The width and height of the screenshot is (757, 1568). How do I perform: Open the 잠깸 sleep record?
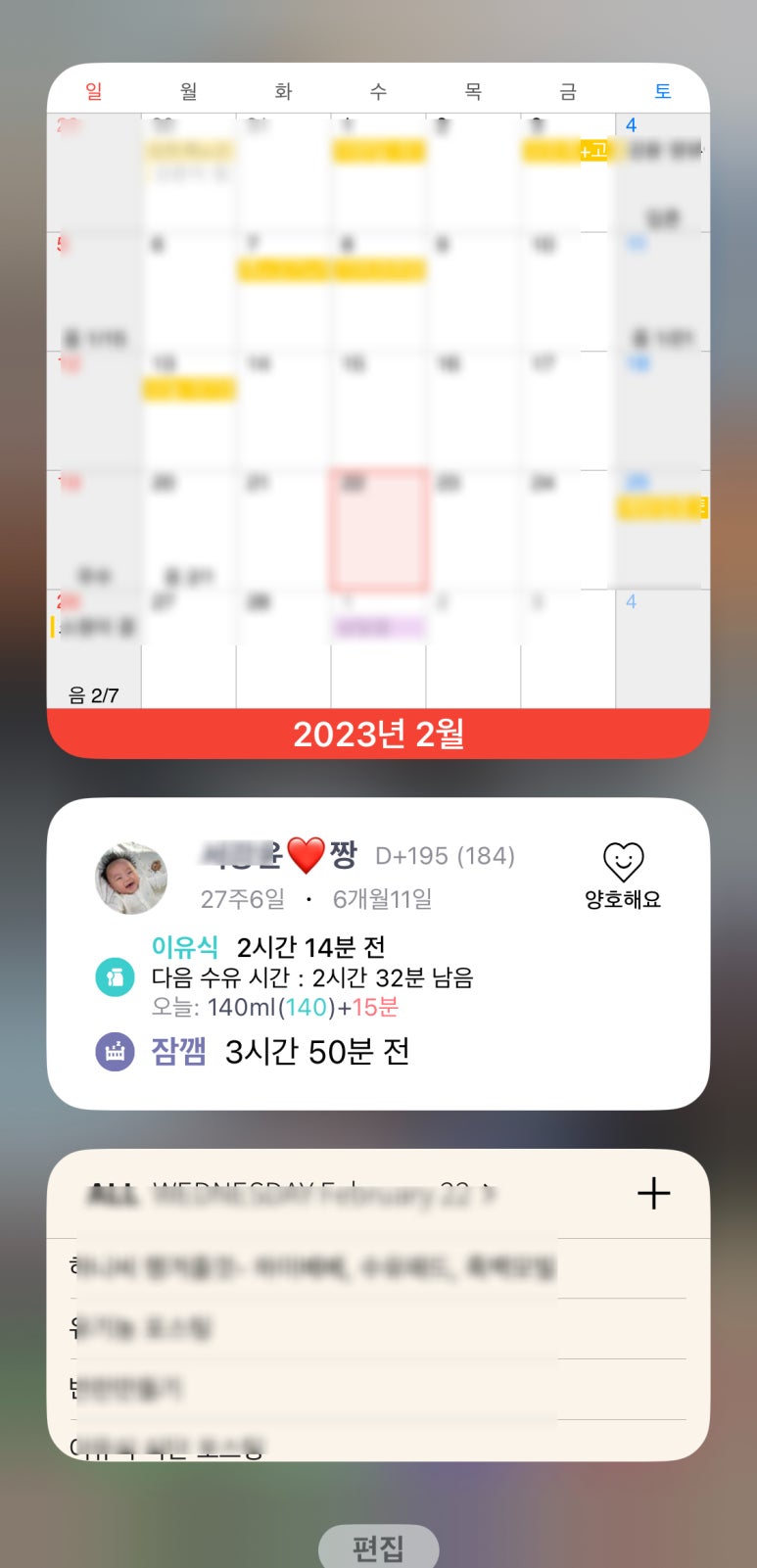pyautogui.click(x=178, y=1052)
